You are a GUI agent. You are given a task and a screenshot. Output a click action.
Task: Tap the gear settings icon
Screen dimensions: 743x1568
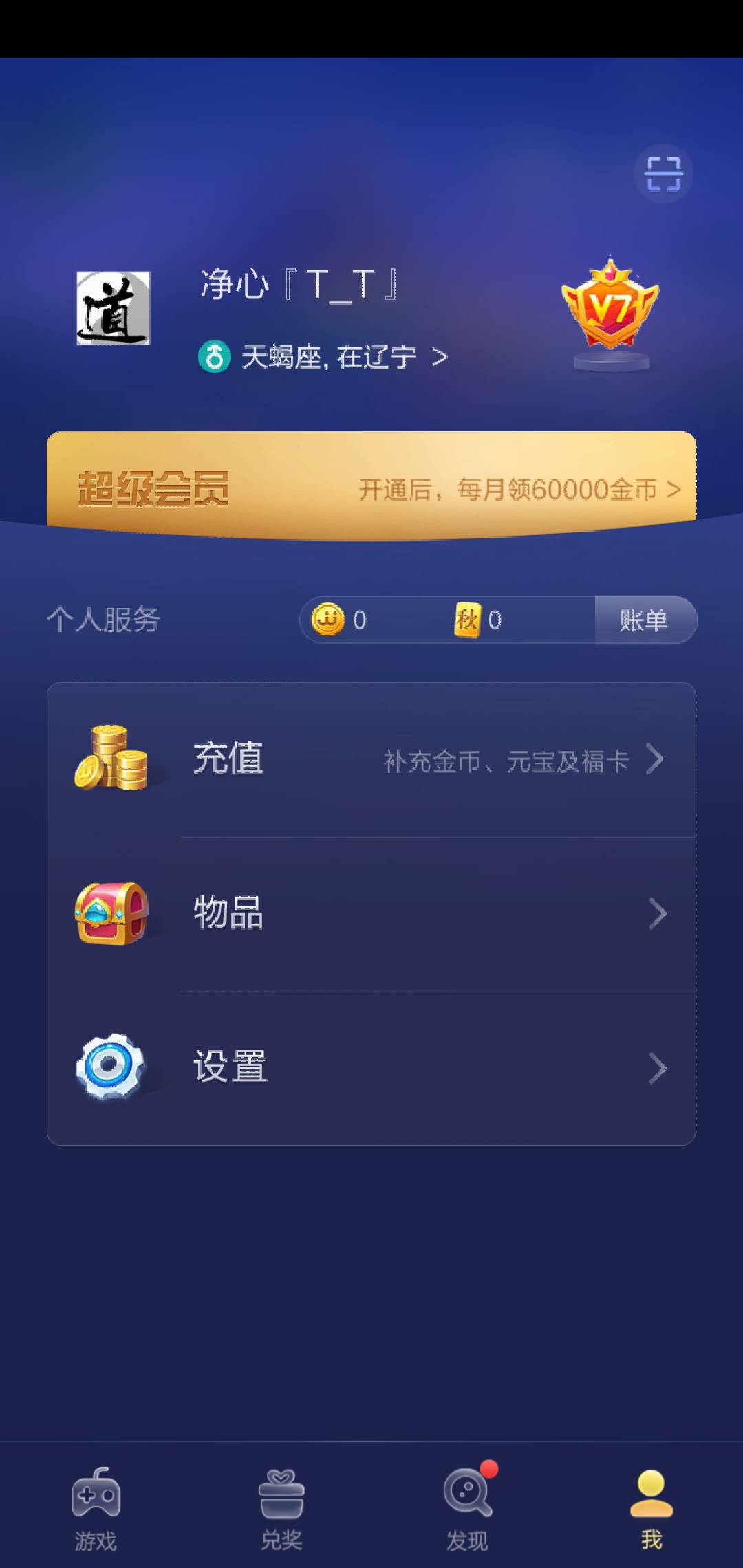(112, 1066)
